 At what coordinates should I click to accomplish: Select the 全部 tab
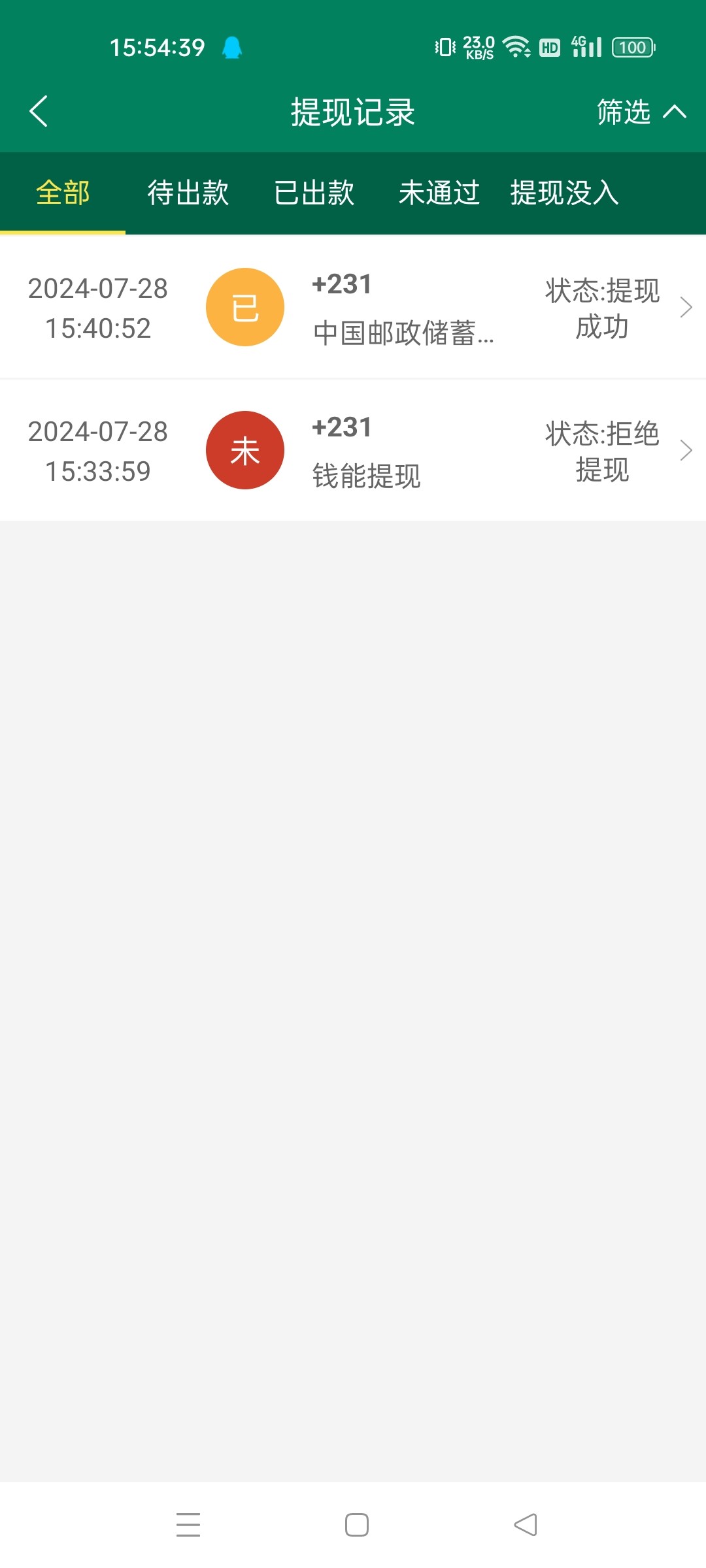tap(63, 193)
